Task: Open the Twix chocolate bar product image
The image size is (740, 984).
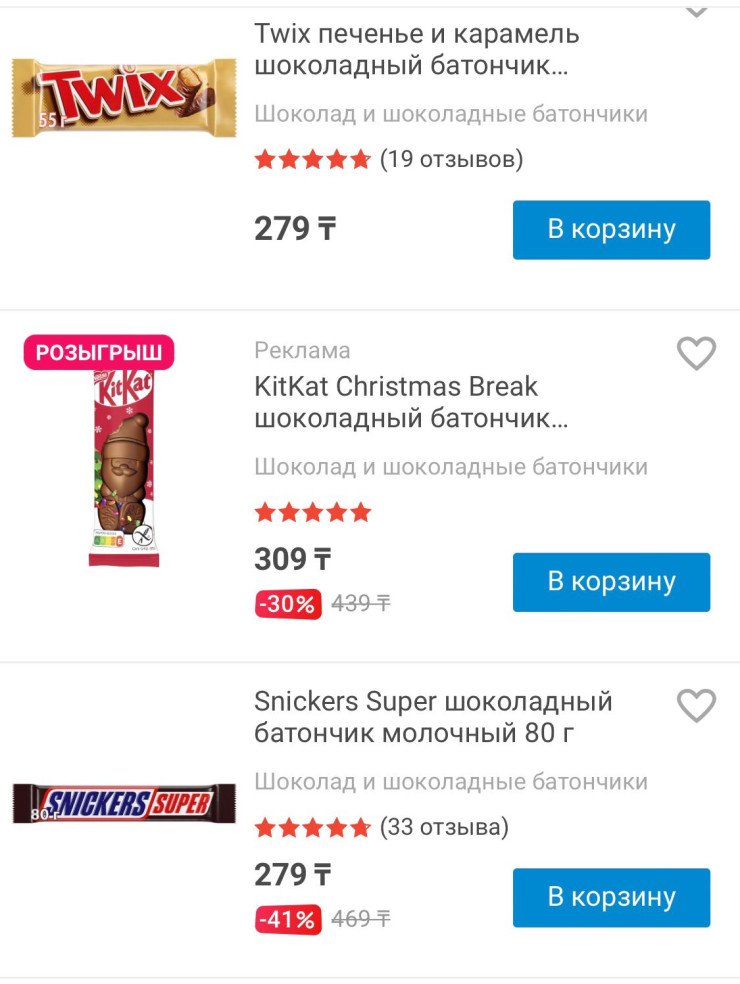Action: [x=124, y=97]
